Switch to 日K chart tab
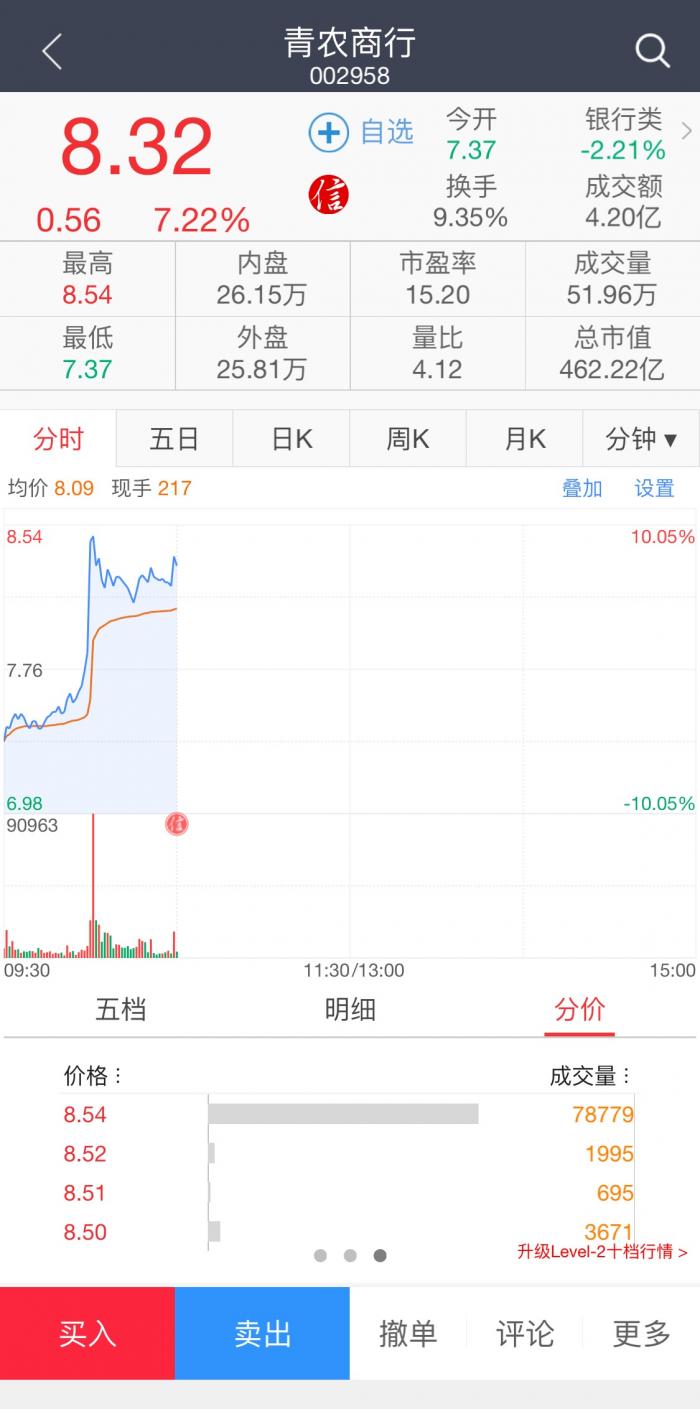 point(291,439)
